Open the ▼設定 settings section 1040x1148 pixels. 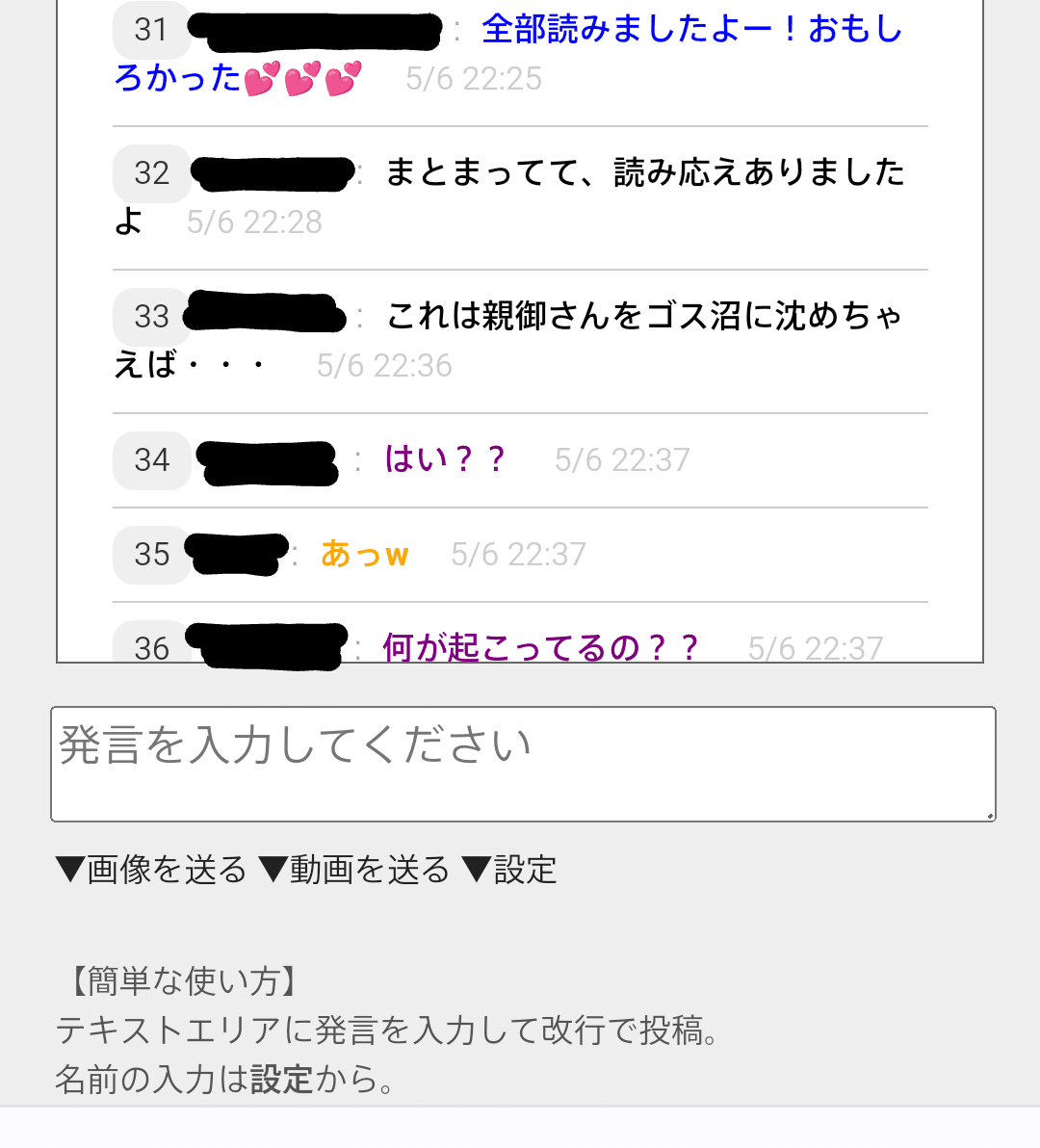tap(509, 870)
